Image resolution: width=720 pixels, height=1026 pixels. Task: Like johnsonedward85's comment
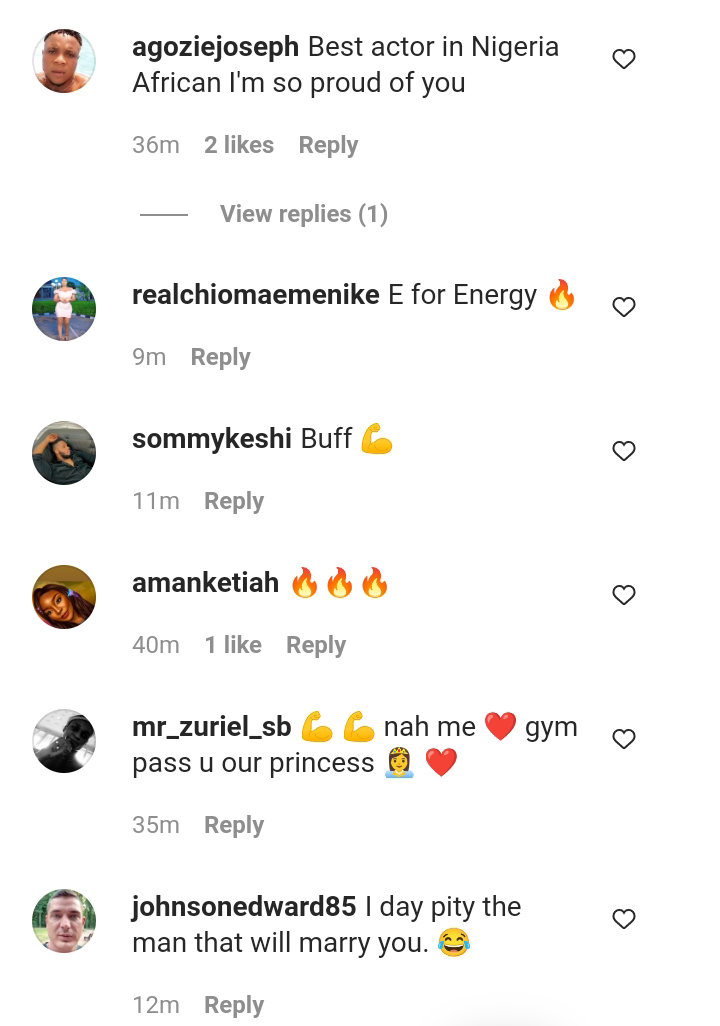point(624,920)
